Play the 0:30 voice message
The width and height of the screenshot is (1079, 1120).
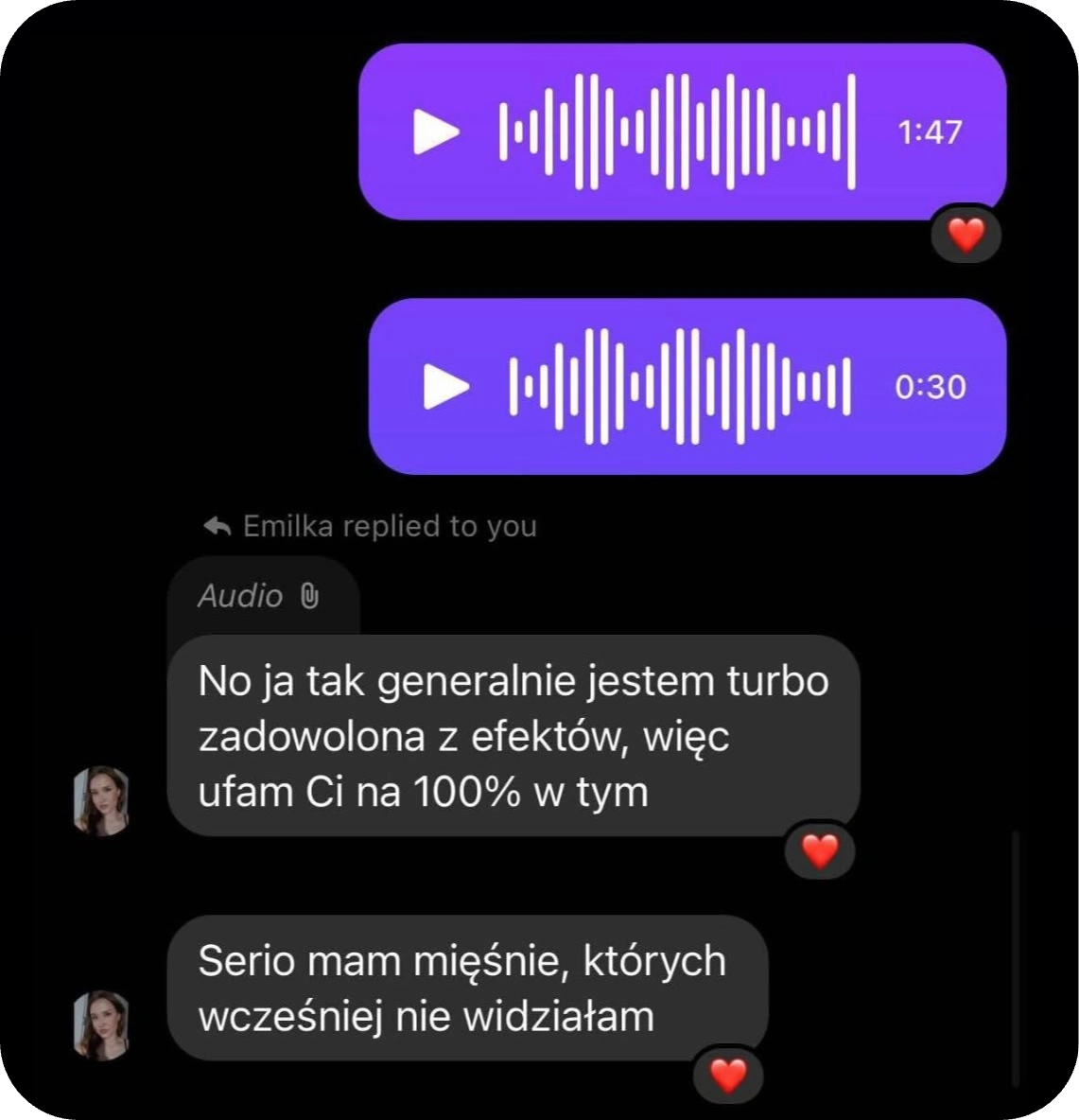point(445,386)
